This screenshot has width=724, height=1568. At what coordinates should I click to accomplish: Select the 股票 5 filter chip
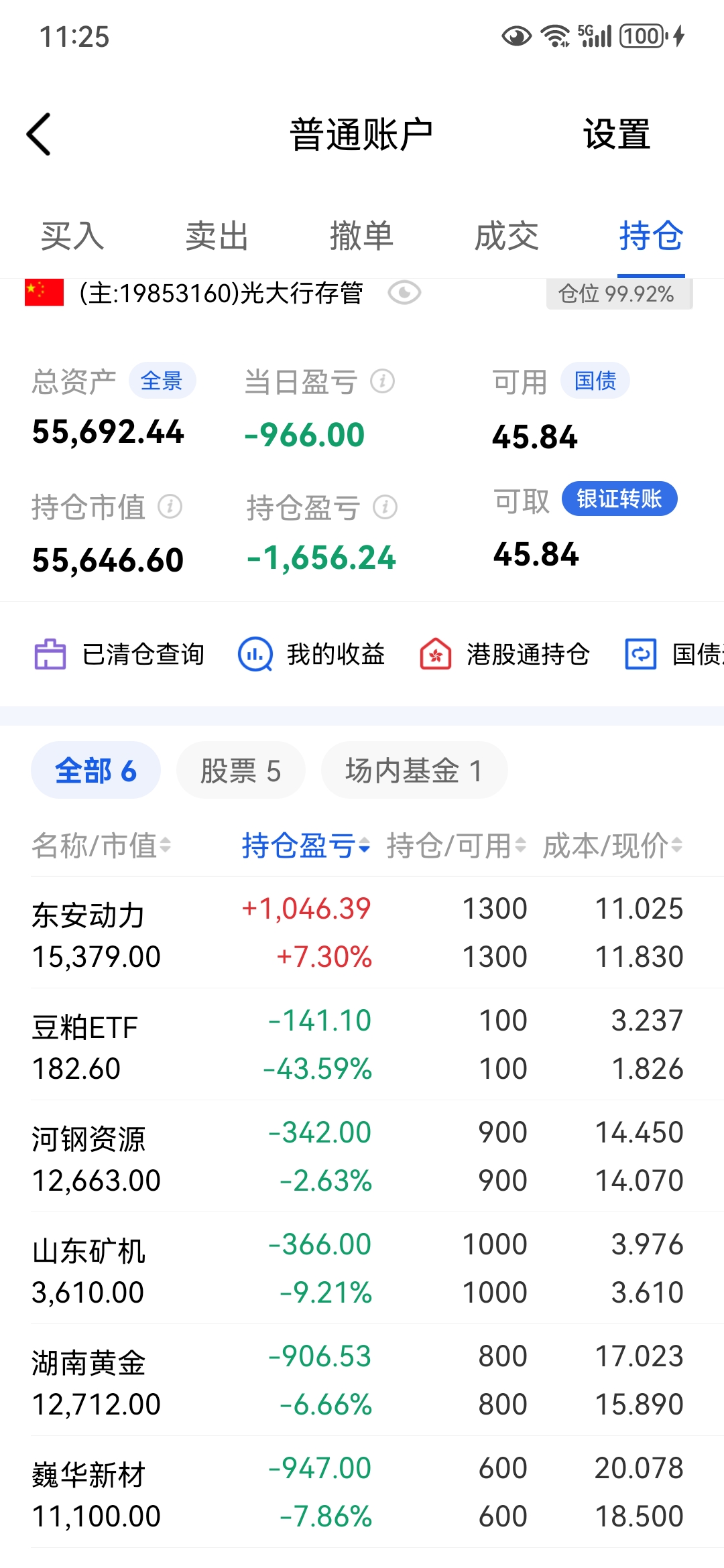click(x=240, y=770)
